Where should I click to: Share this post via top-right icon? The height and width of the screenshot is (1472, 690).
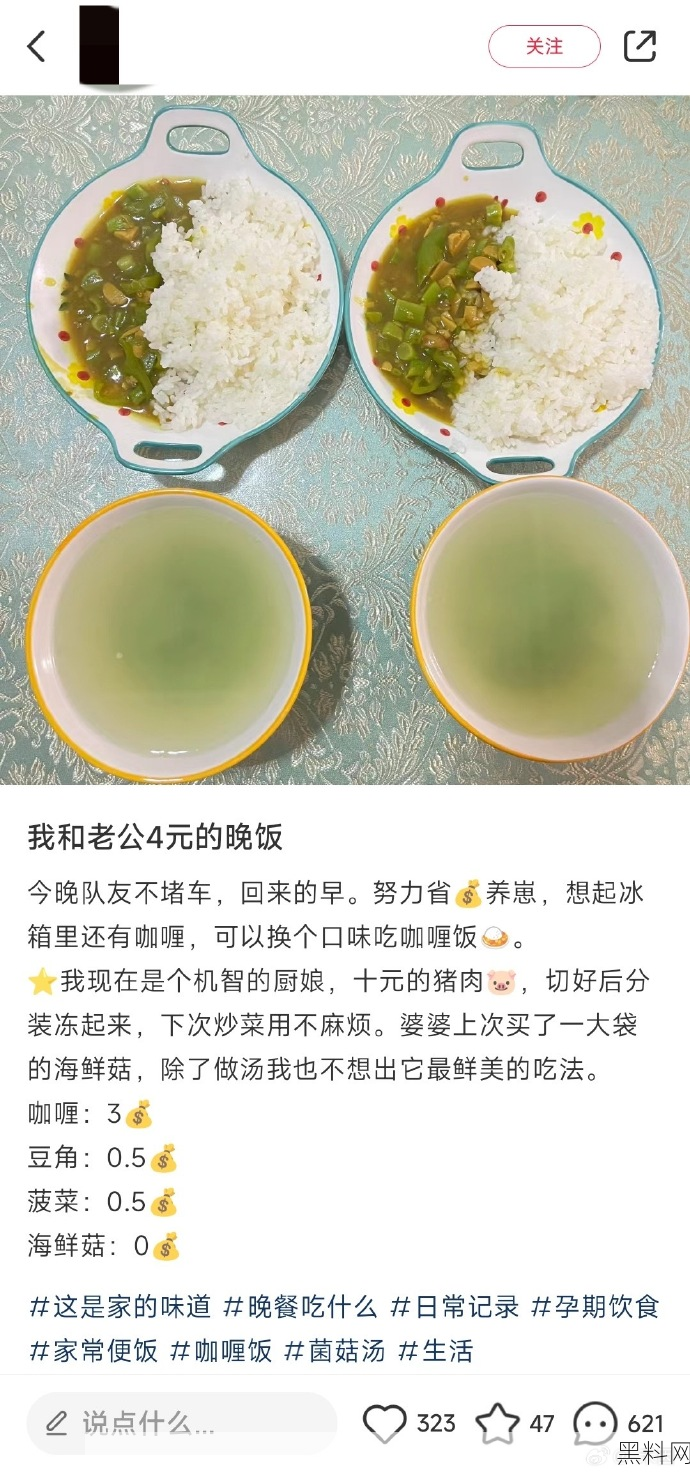point(640,46)
